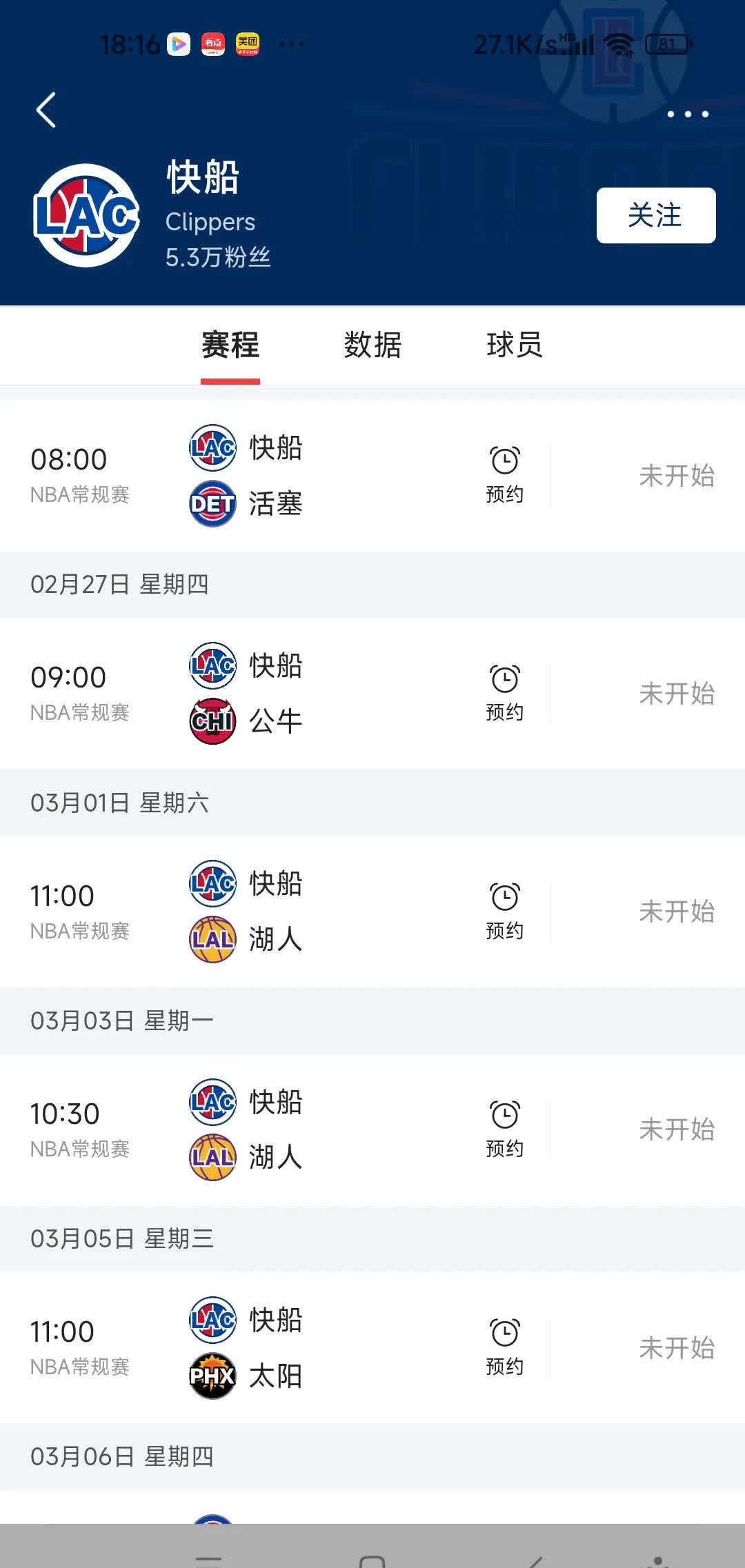
Task: Click the Pistons DET team logo
Action: 212,503
